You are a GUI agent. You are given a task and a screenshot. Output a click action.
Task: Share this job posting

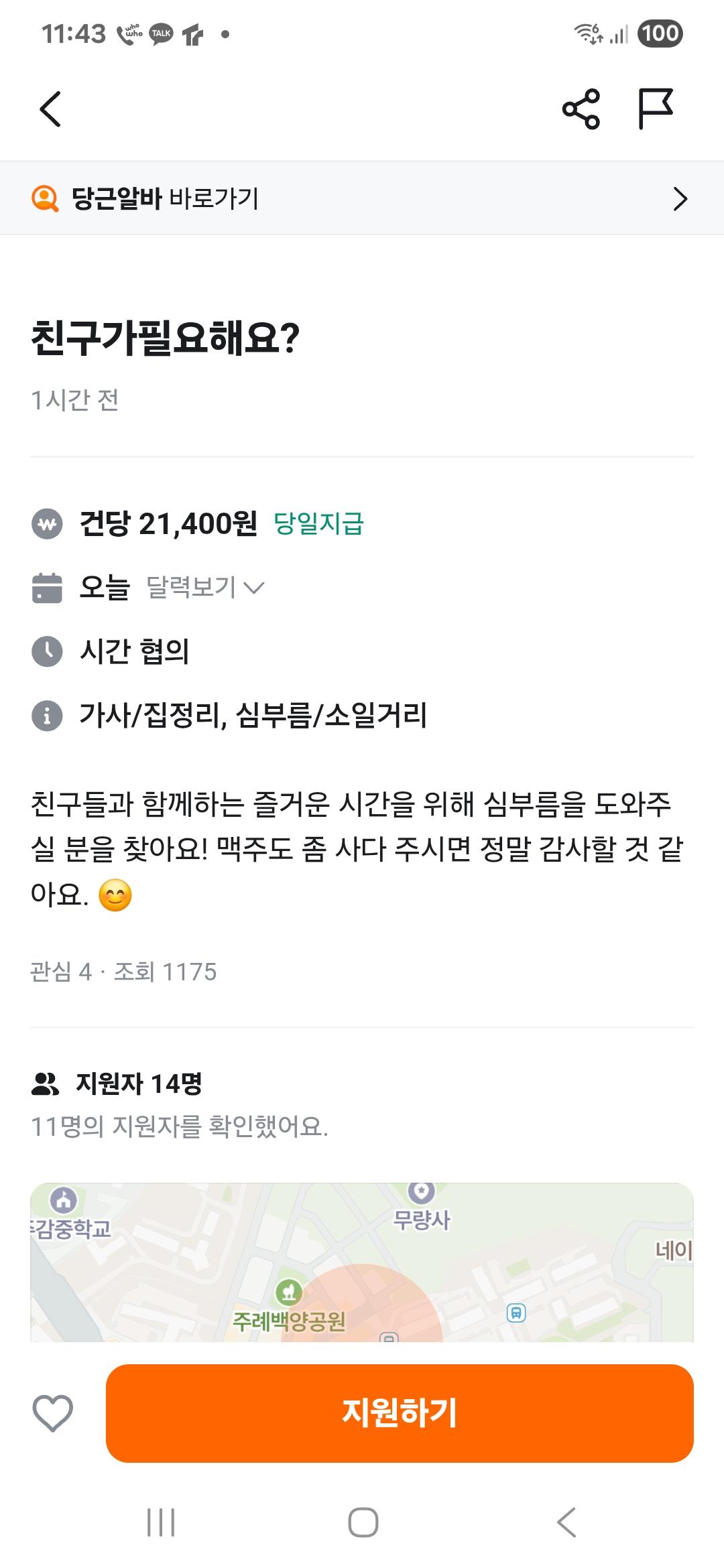click(x=581, y=109)
